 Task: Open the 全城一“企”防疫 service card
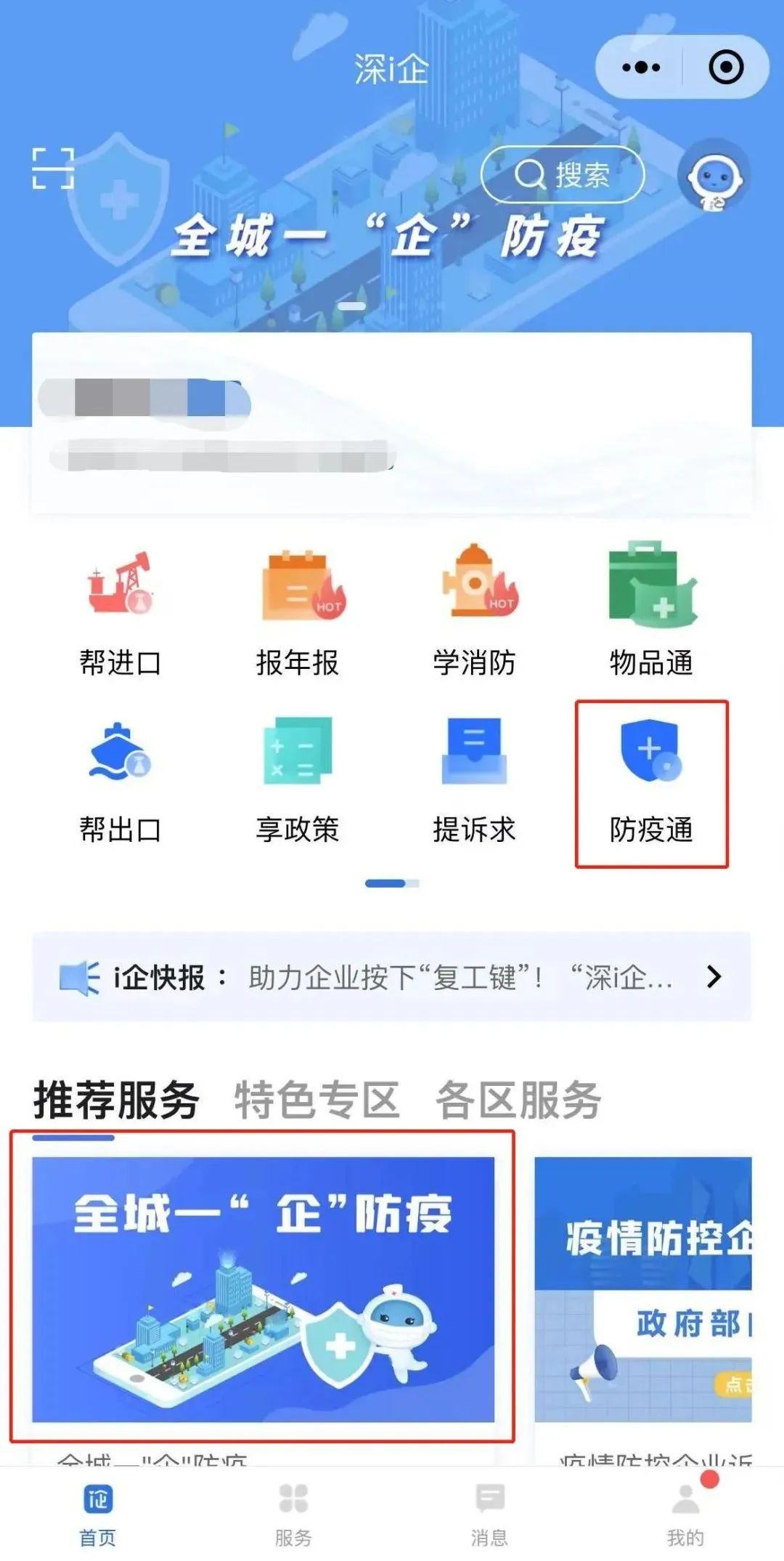[263, 1289]
